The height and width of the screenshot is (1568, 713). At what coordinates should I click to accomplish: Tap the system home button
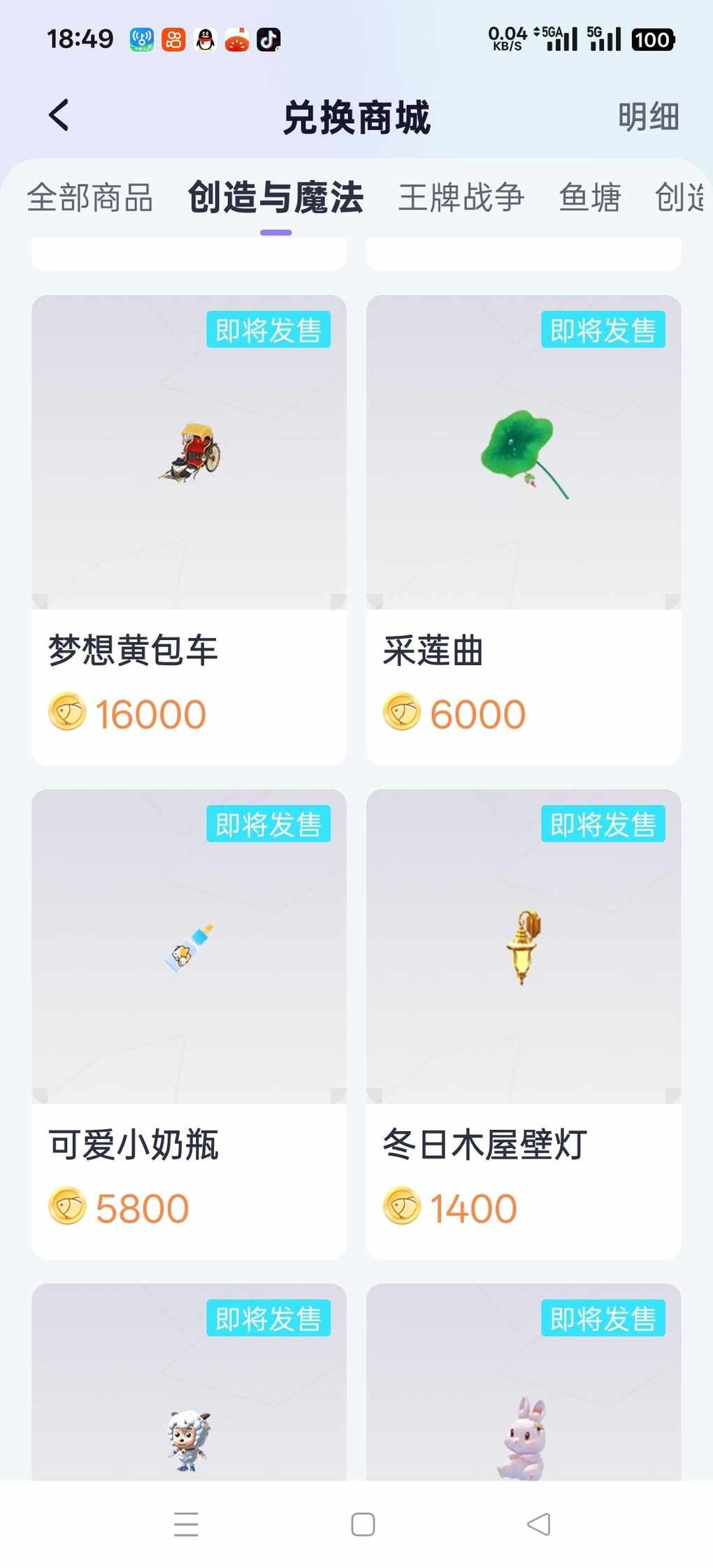363,1524
